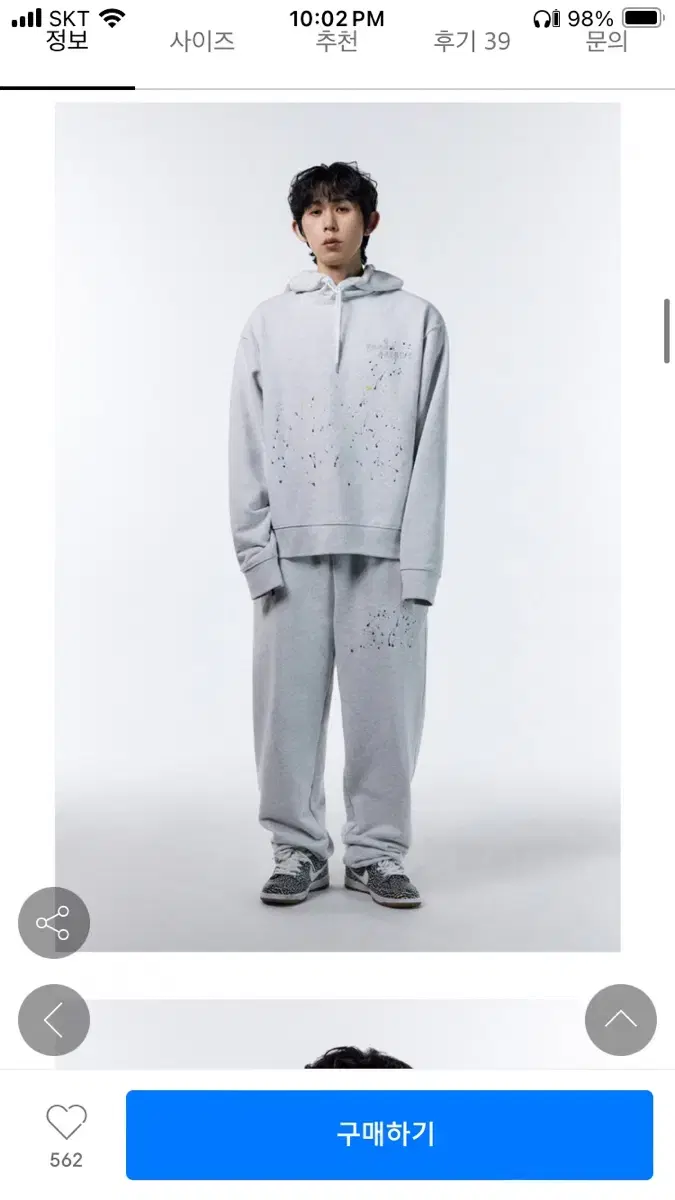The image size is (675, 1200).
Task: Switch to the 사이즈 tab
Action: pyautogui.click(x=202, y=42)
